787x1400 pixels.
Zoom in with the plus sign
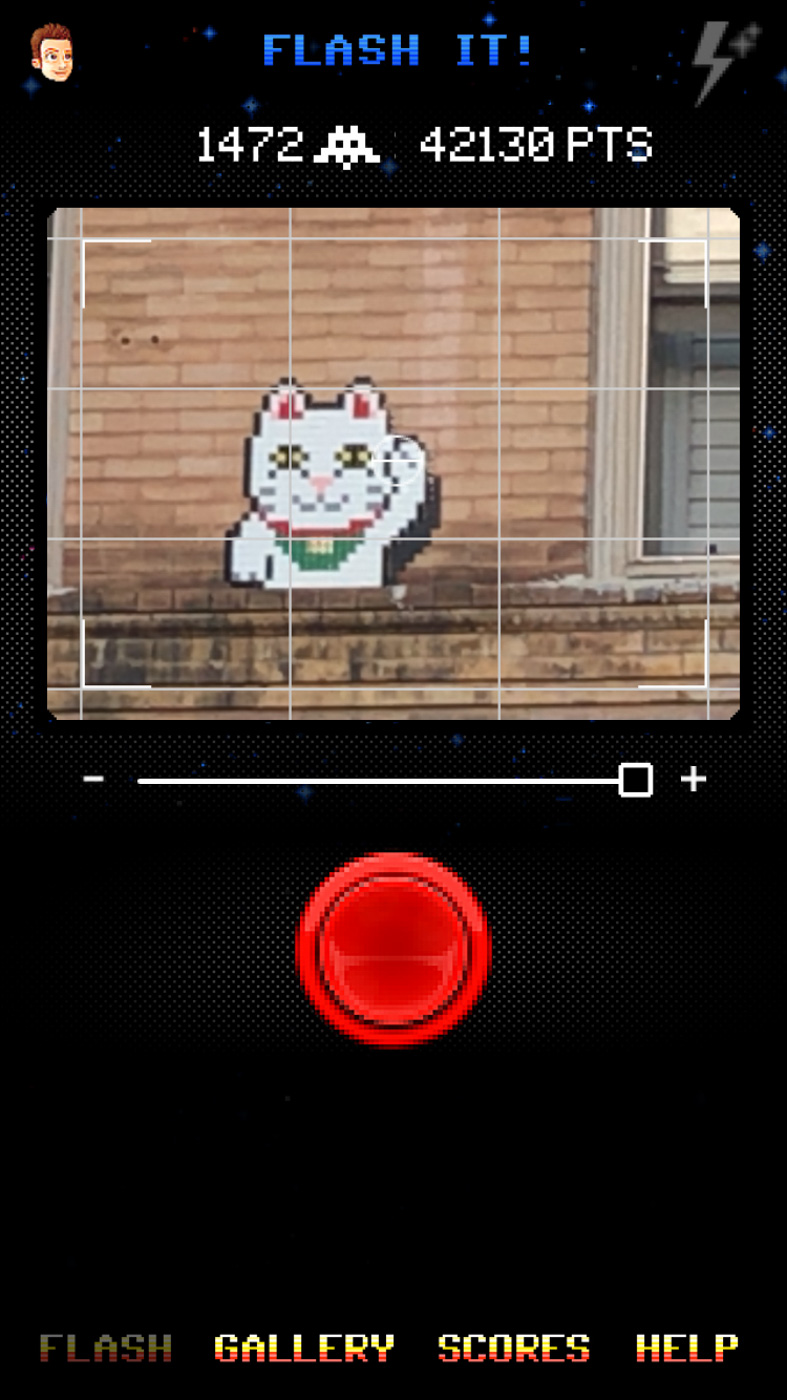(694, 779)
